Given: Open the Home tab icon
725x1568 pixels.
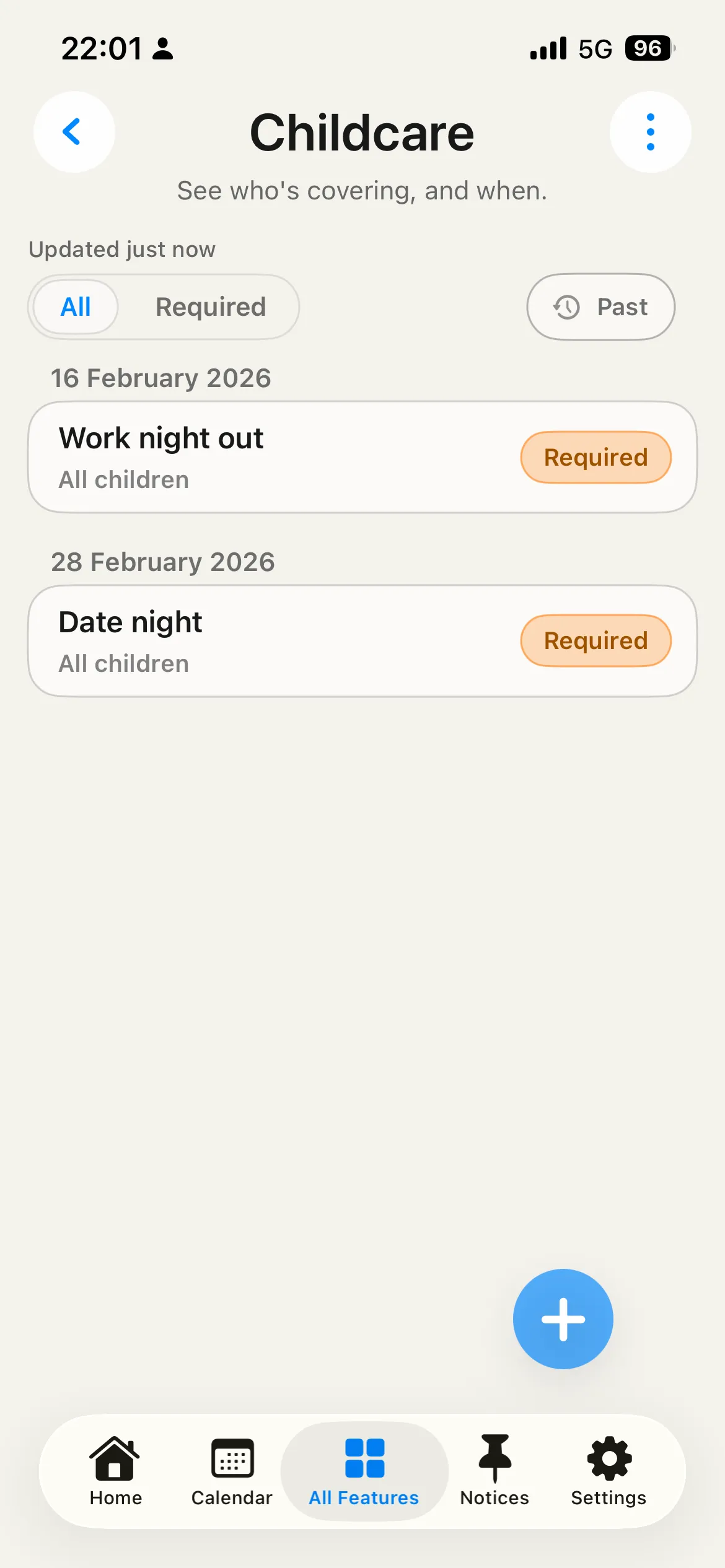Looking at the screenshot, I should [x=115, y=1457].
